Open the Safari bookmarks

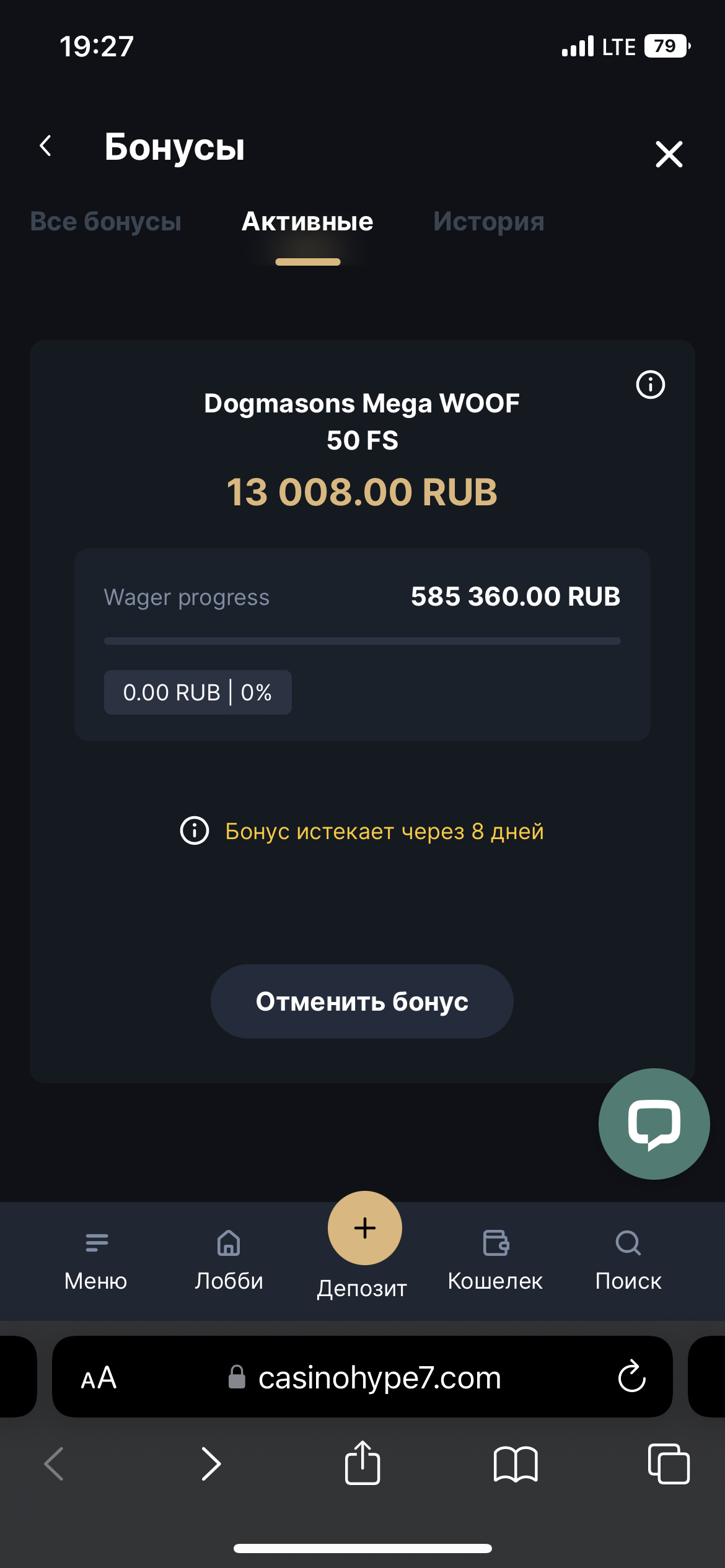[x=516, y=1464]
